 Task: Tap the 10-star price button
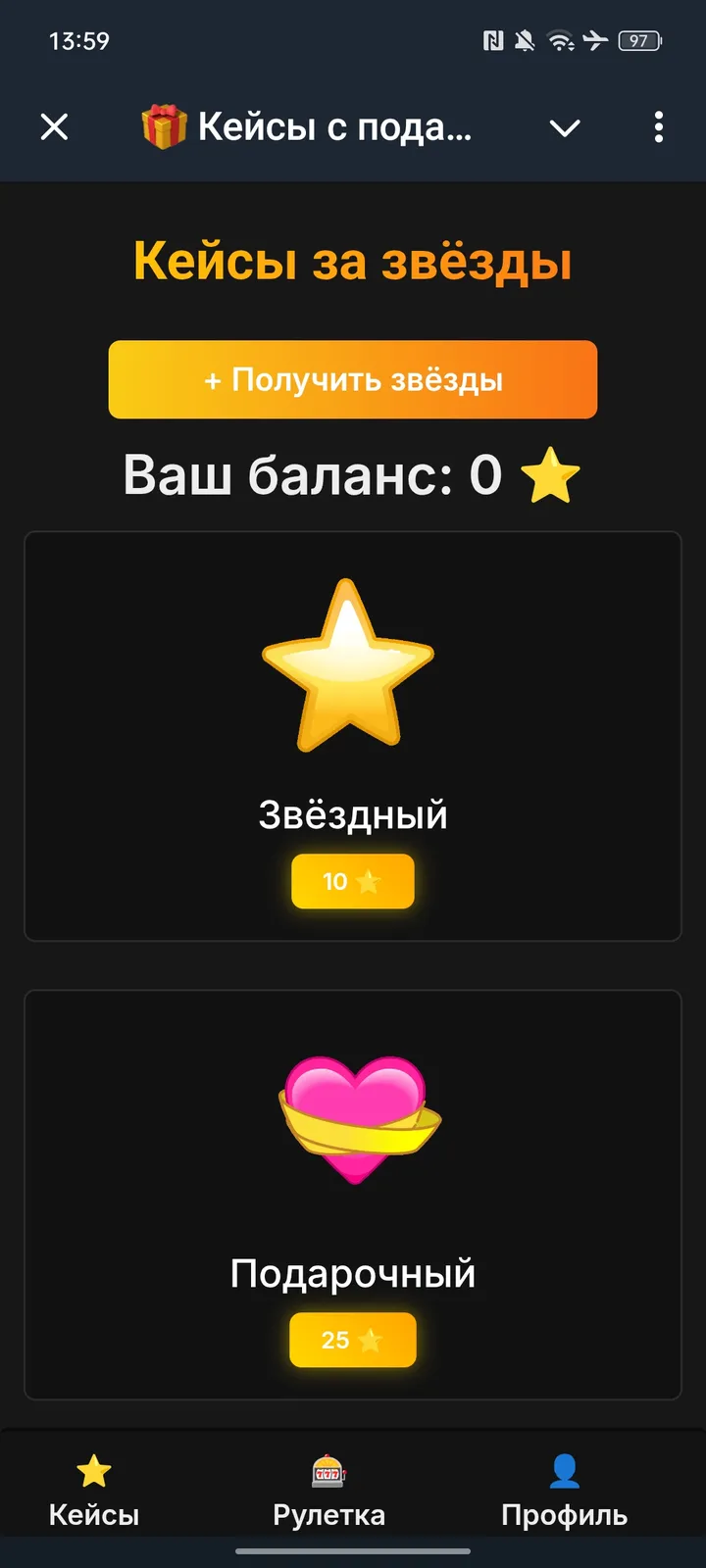coord(353,881)
